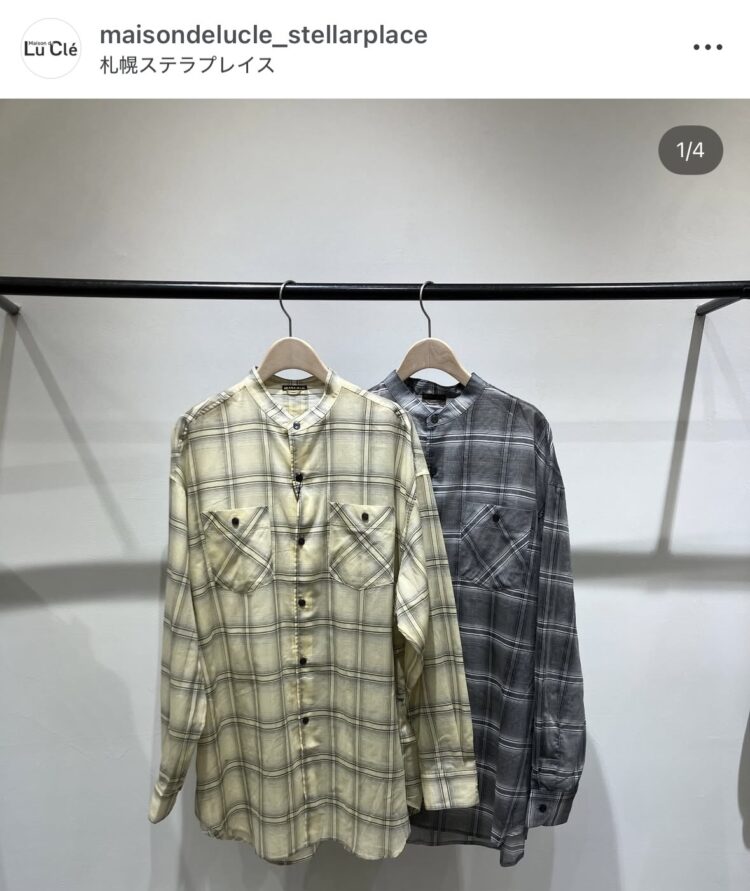The width and height of the screenshot is (750, 891).
Task: Open the maisondelucle_stellarplace profile
Action: click(263, 35)
